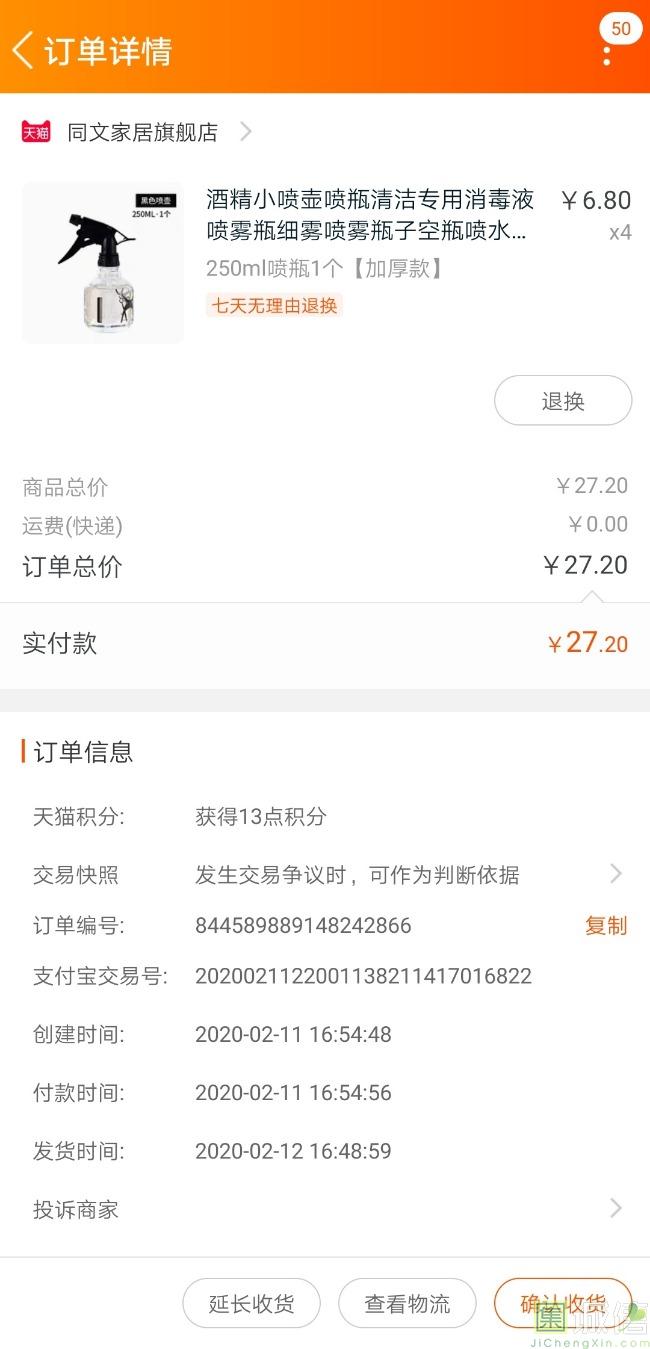View logistics via 查看物流

click(x=407, y=1304)
